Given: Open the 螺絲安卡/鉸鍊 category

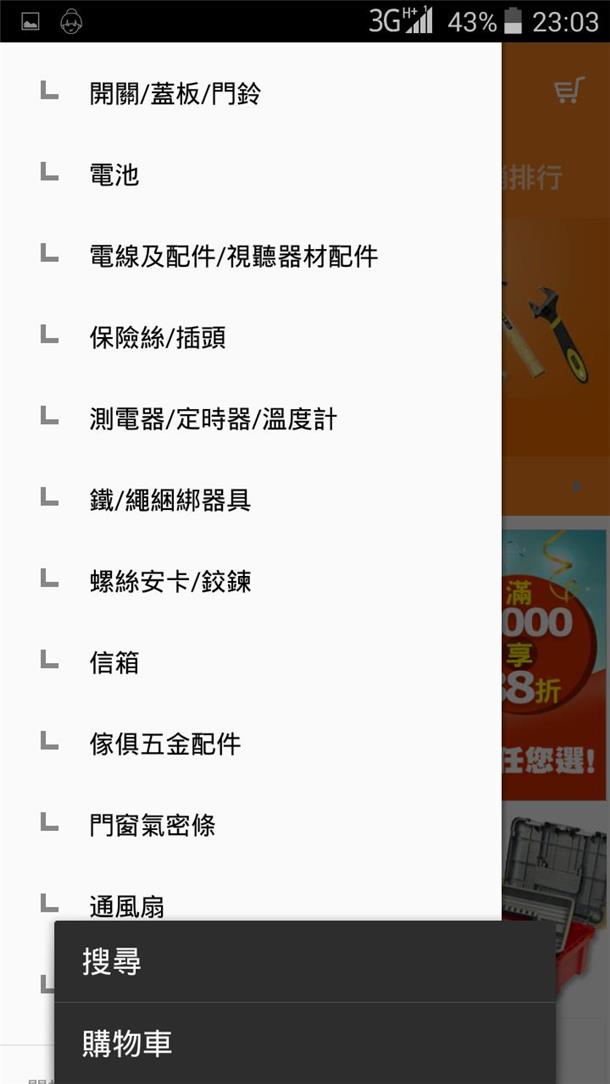Looking at the screenshot, I should (250, 581).
